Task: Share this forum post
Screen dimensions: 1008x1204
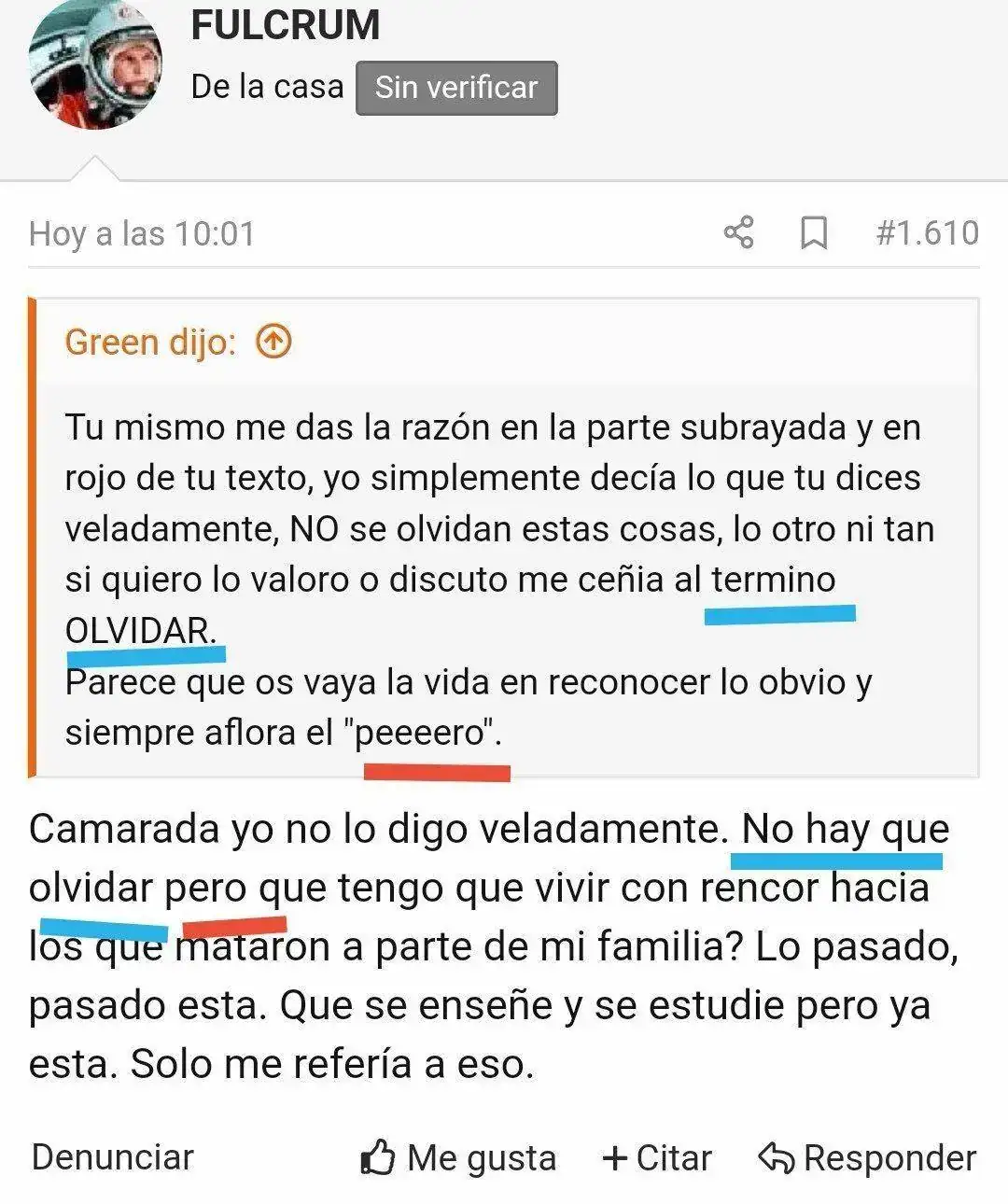Action: point(738,232)
